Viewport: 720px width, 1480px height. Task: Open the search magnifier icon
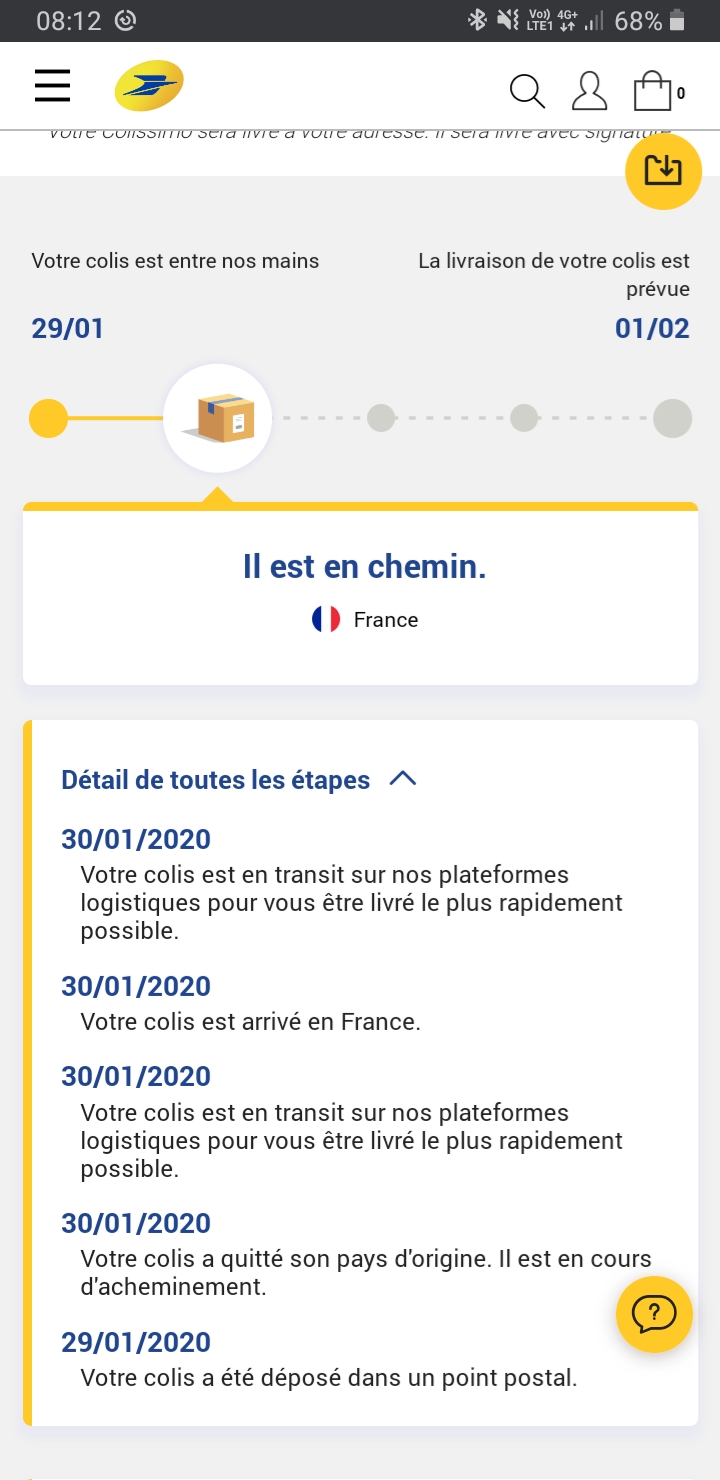tap(527, 91)
